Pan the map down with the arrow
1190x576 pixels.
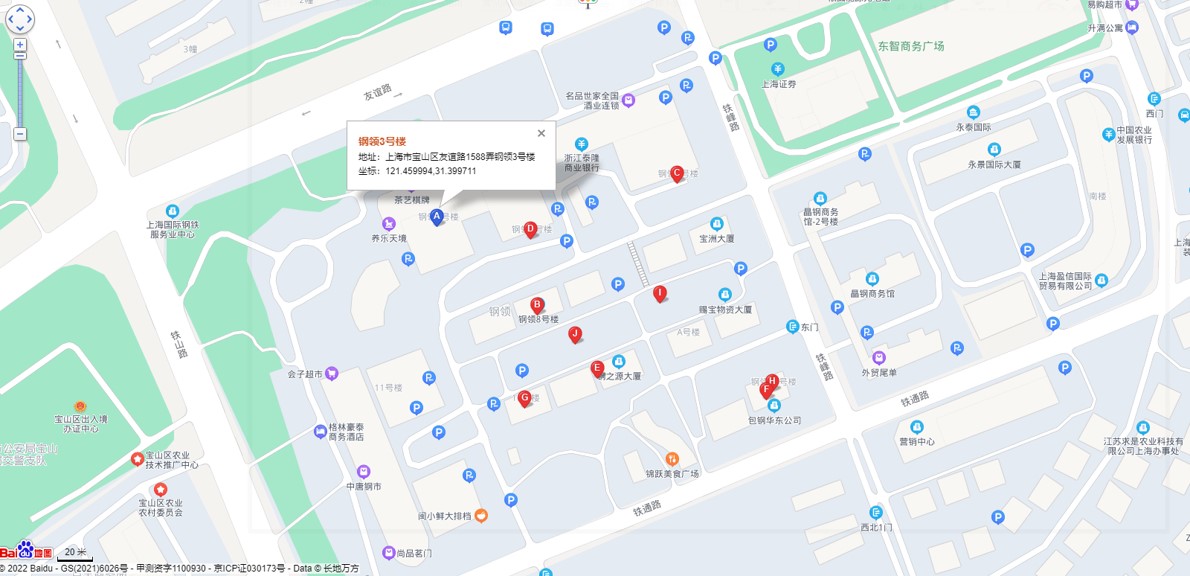pos(20,28)
